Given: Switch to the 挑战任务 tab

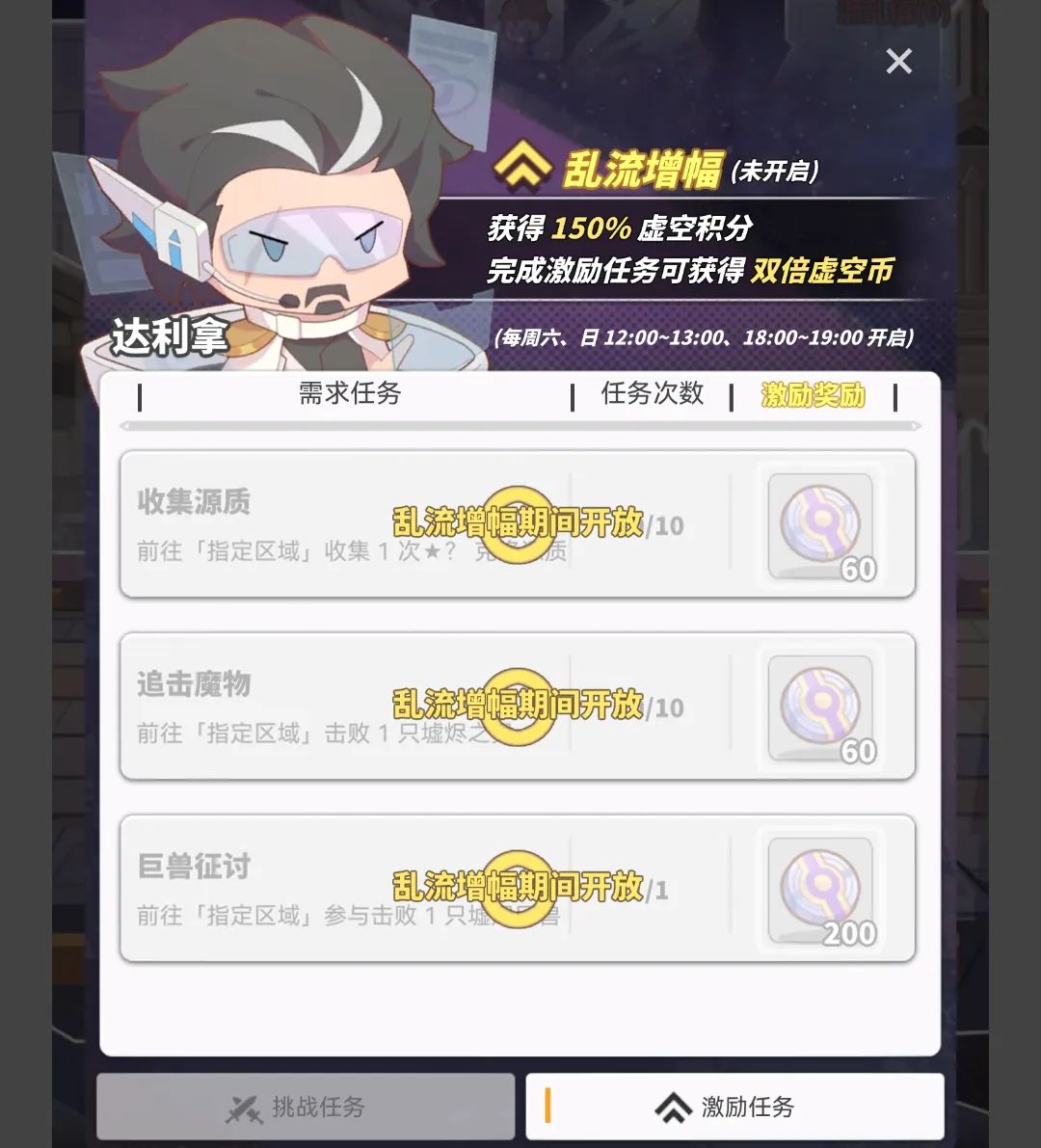Looking at the screenshot, I should [305, 1107].
